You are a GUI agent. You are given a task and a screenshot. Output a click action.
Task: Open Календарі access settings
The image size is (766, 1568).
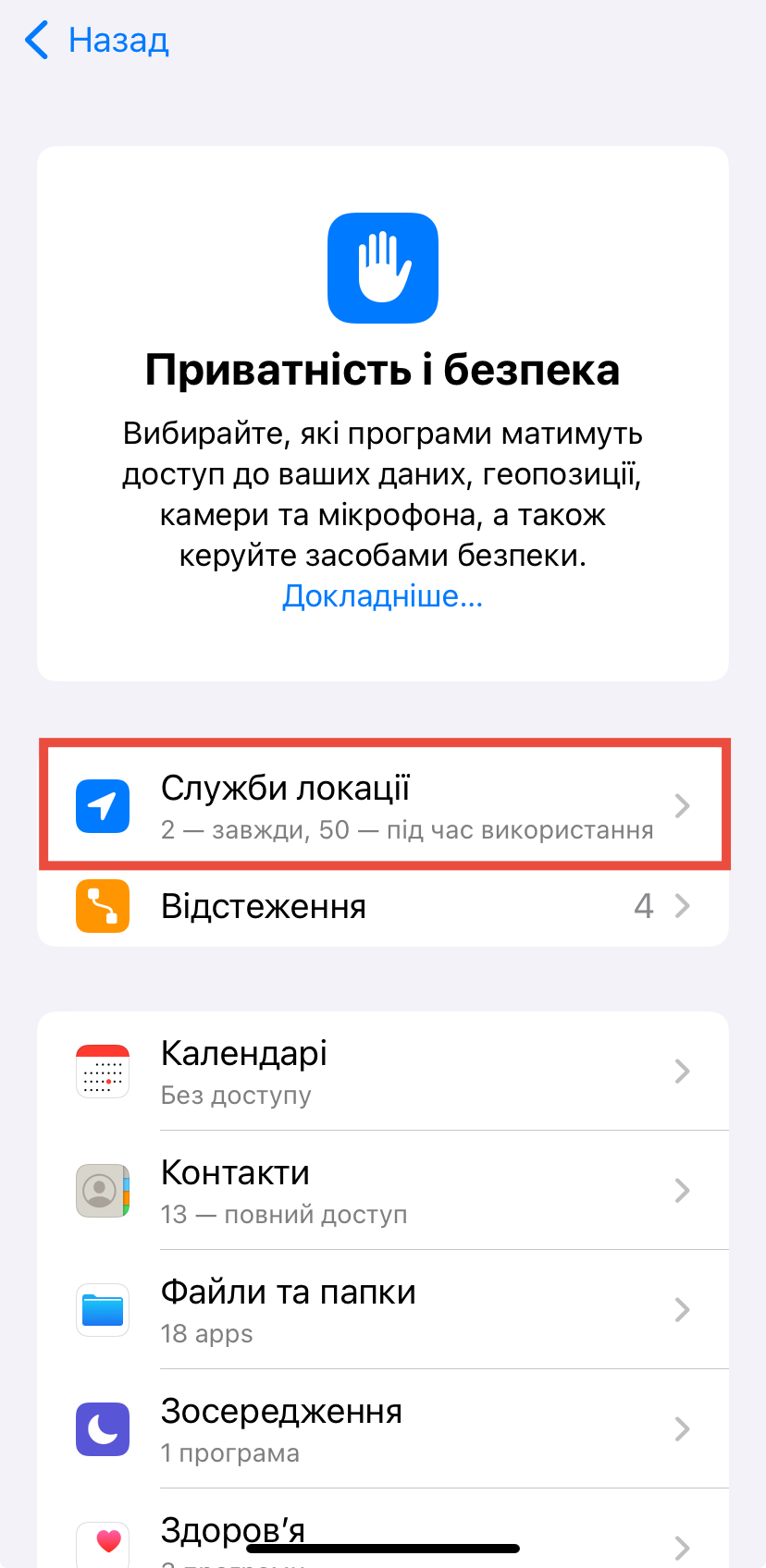coord(383,1072)
